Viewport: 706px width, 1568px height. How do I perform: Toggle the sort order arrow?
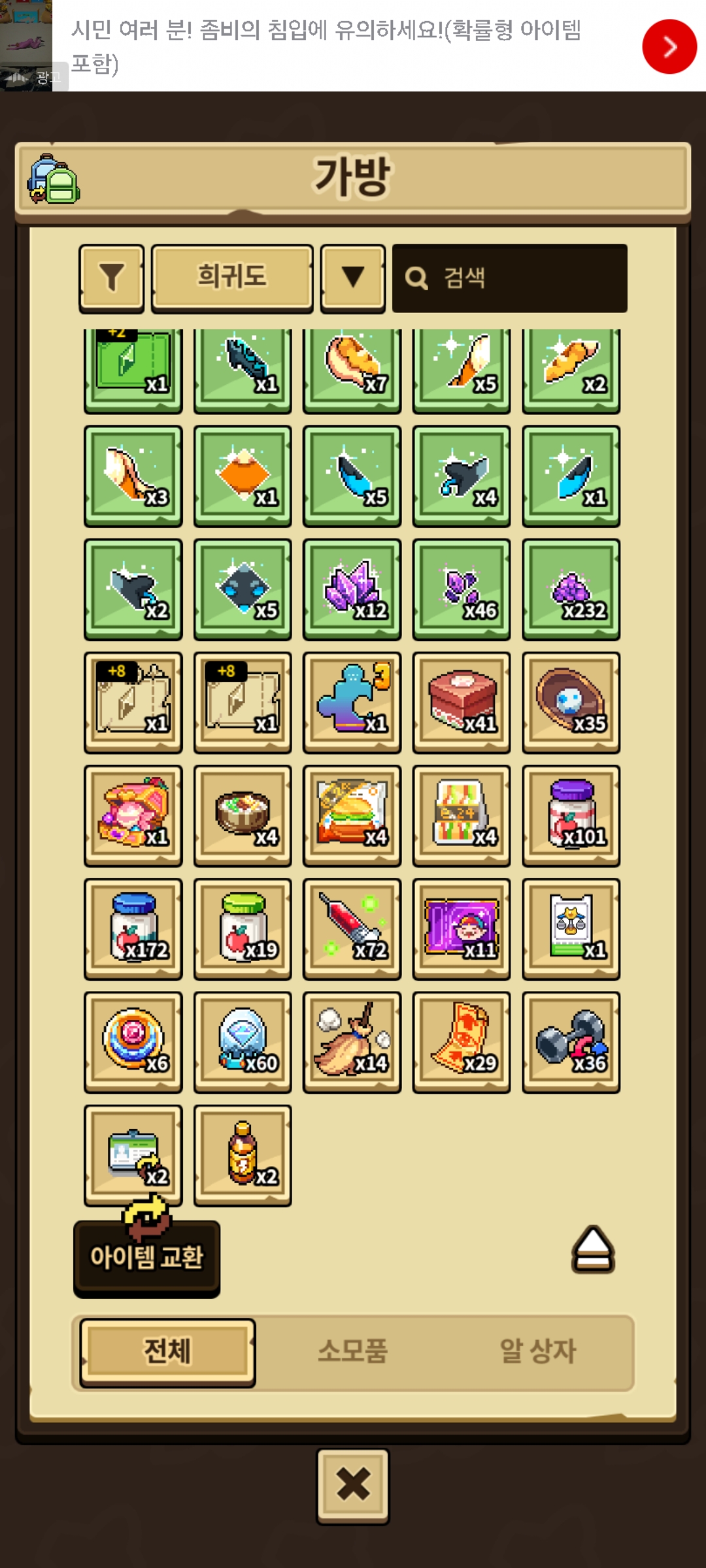pyautogui.click(x=353, y=278)
